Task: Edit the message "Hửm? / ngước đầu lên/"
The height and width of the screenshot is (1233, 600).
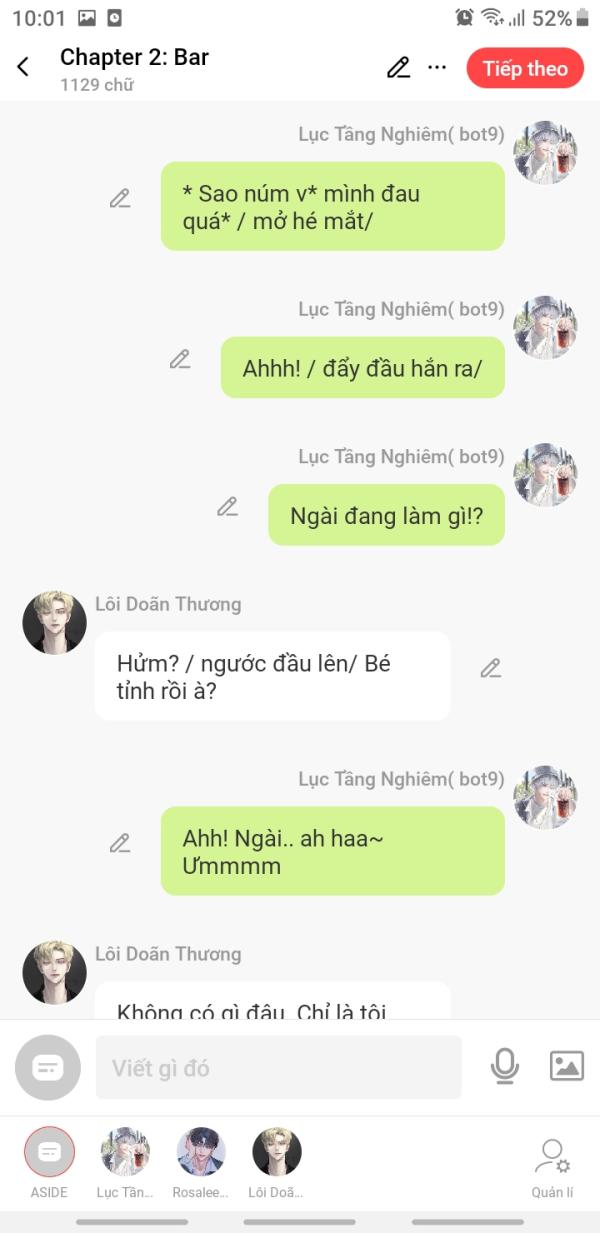Action: (490, 669)
